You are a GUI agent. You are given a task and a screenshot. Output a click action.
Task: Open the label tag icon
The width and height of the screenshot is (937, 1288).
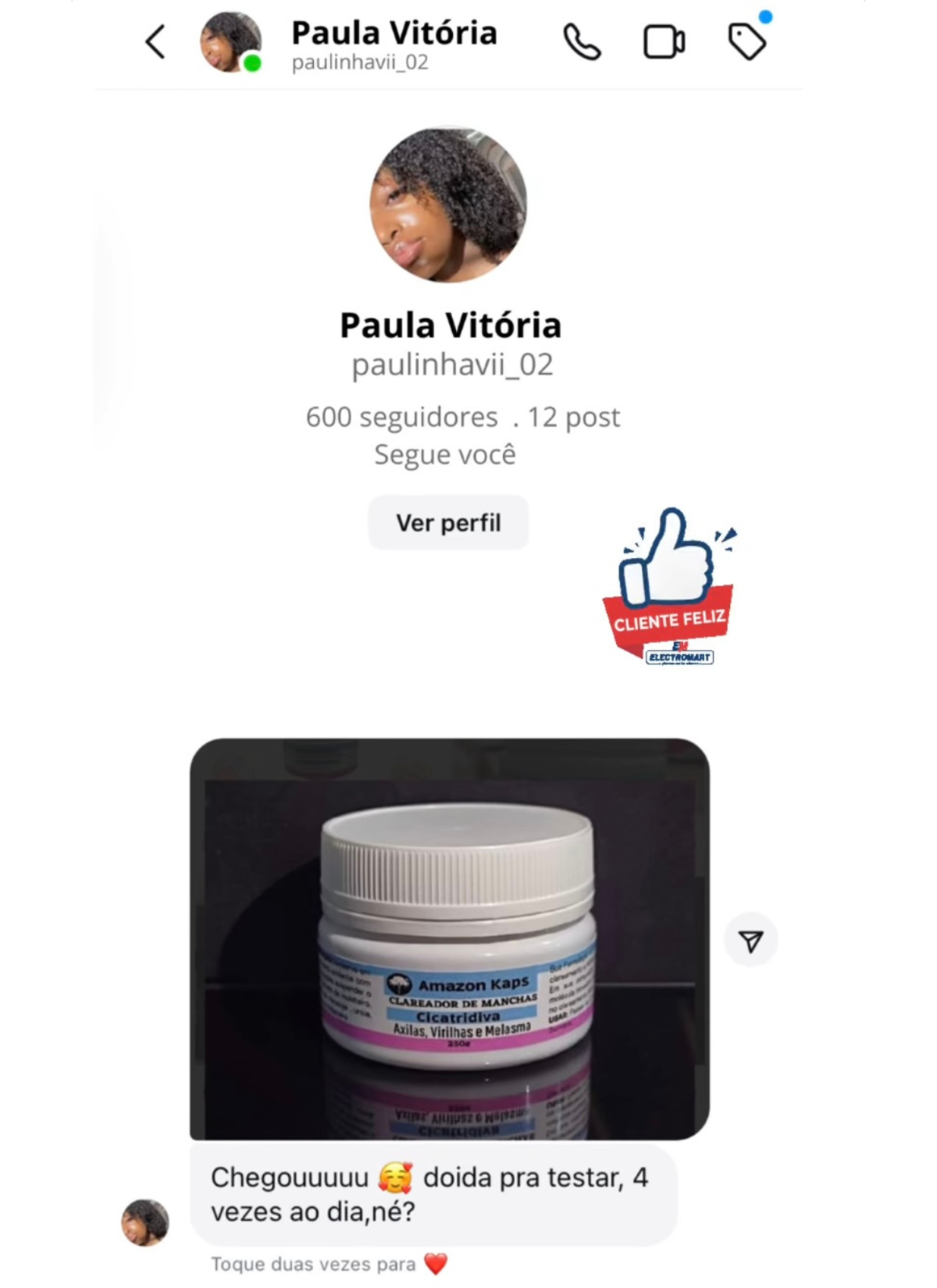[x=746, y=42]
